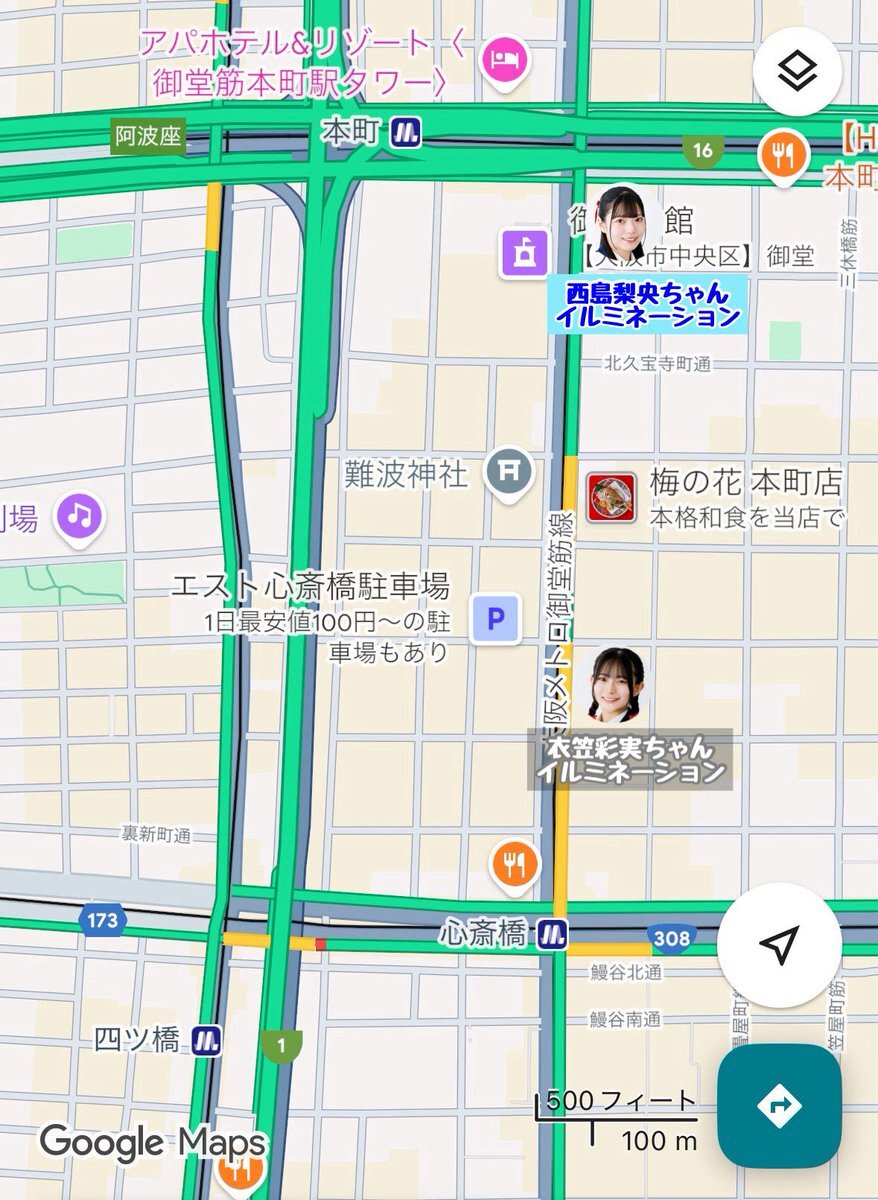This screenshot has height=1200, width=878.
Task: Center the map on my location
Action: [x=779, y=944]
